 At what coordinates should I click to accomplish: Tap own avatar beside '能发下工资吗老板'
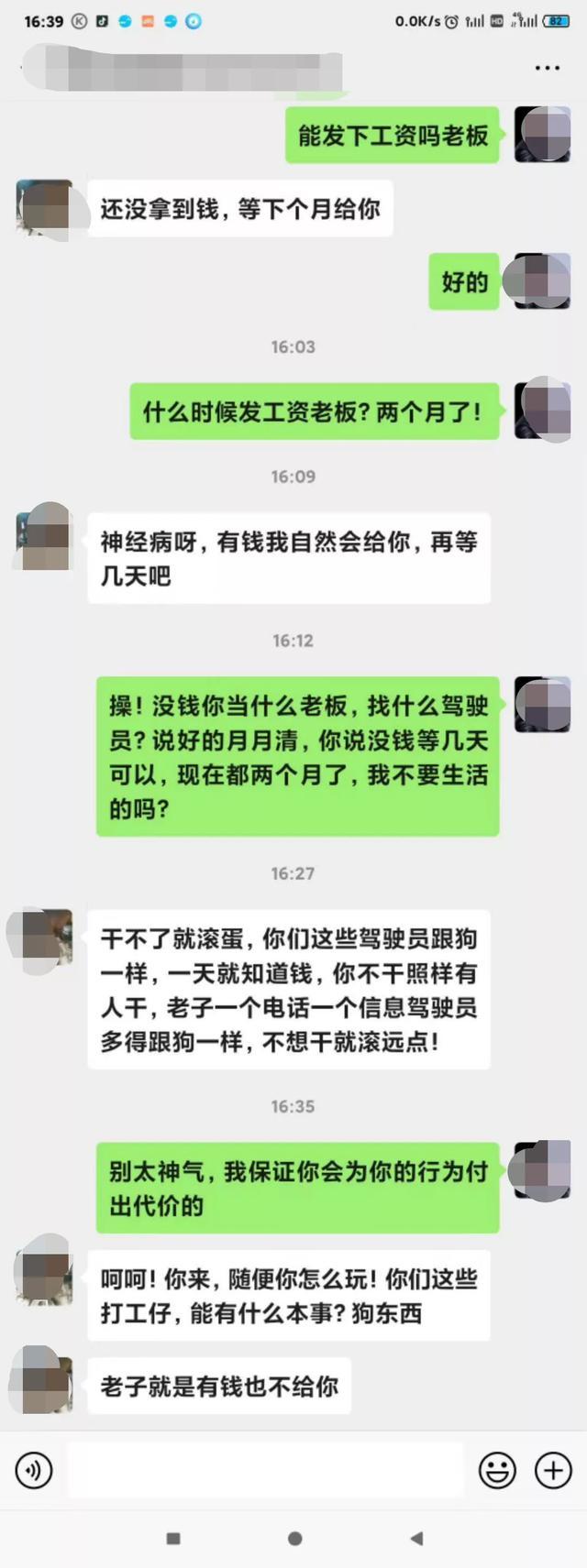pyautogui.click(x=542, y=135)
